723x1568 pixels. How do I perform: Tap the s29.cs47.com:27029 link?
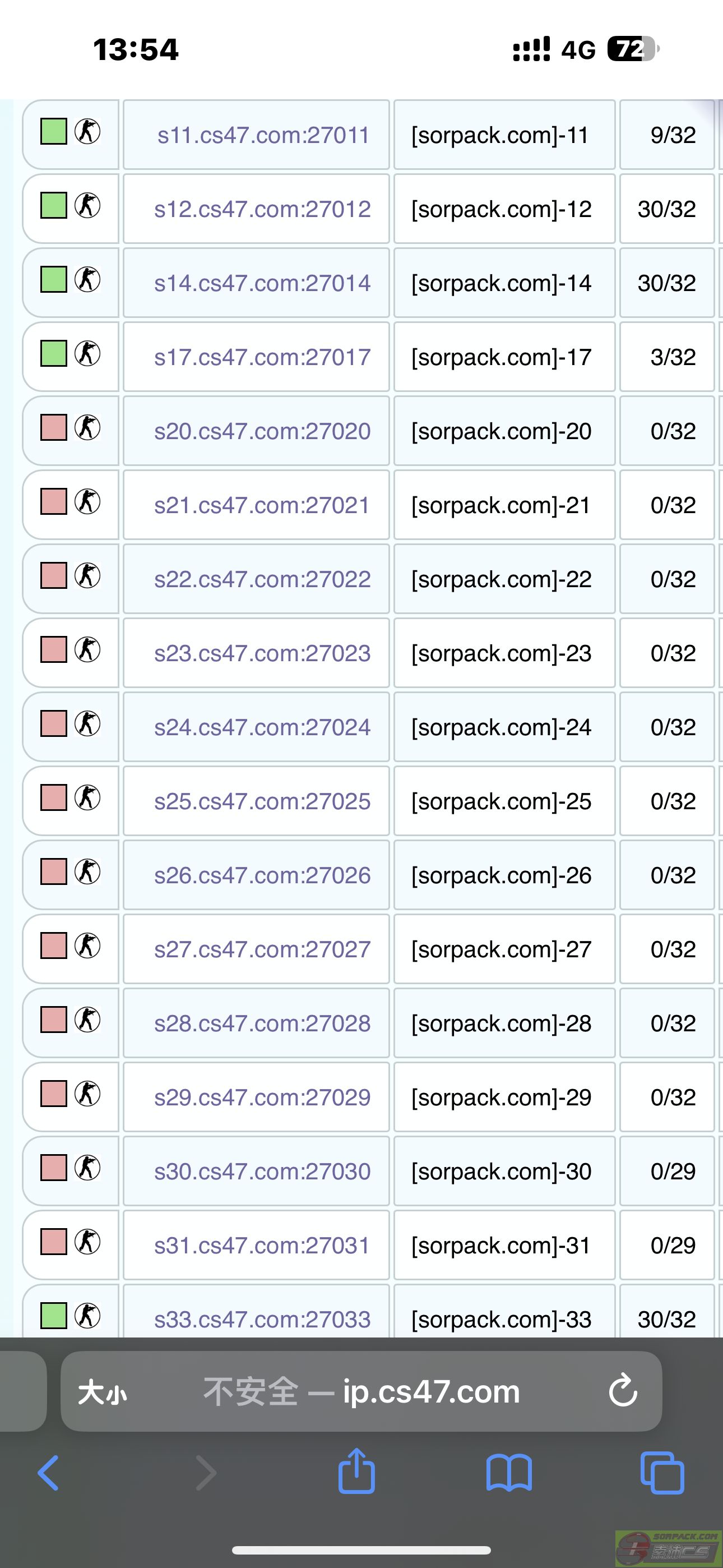click(263, 1097)
